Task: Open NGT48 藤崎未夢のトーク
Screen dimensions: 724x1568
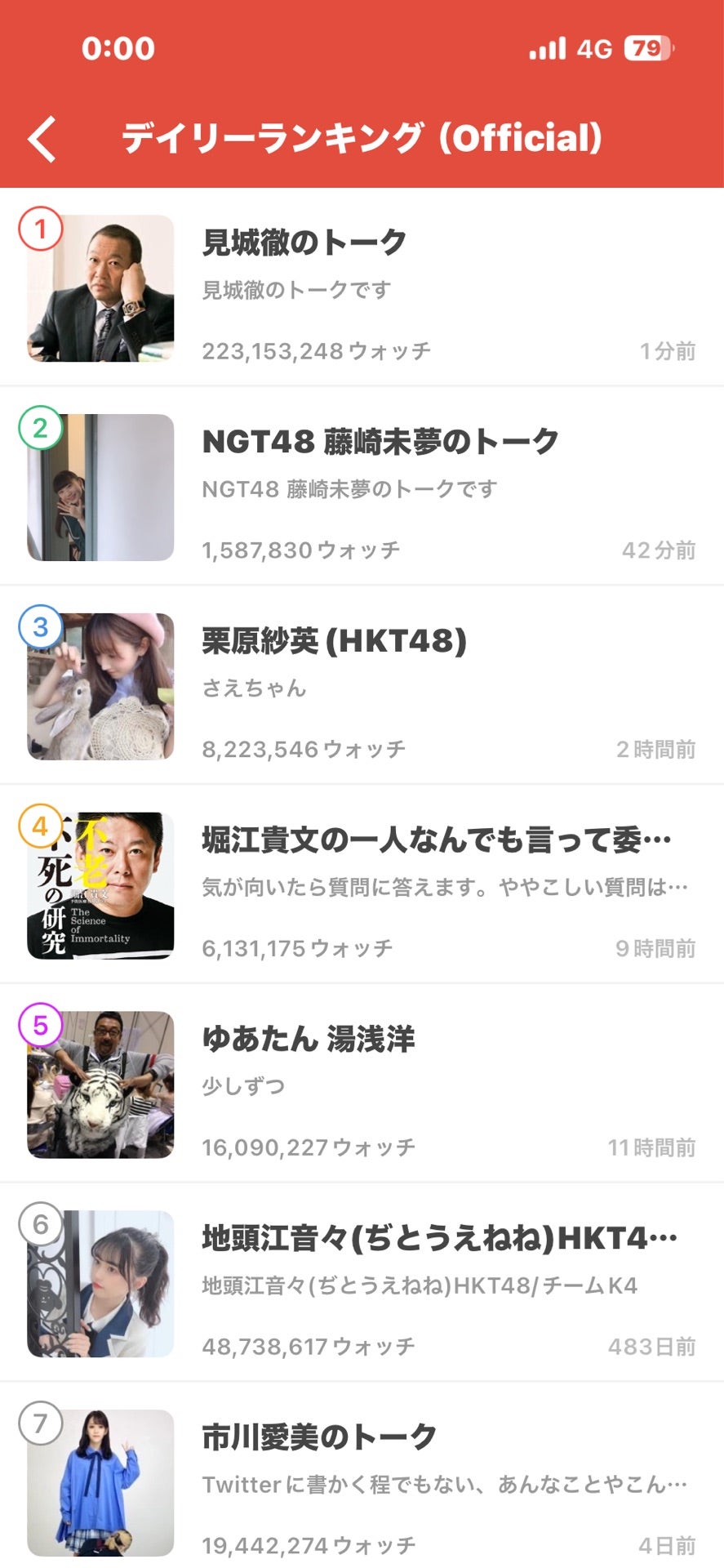Action: coord(362,487)
